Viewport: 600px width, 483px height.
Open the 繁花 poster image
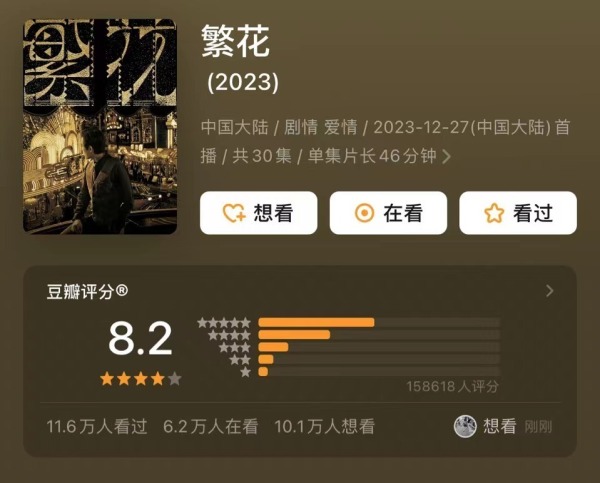(x=99, y=127)
